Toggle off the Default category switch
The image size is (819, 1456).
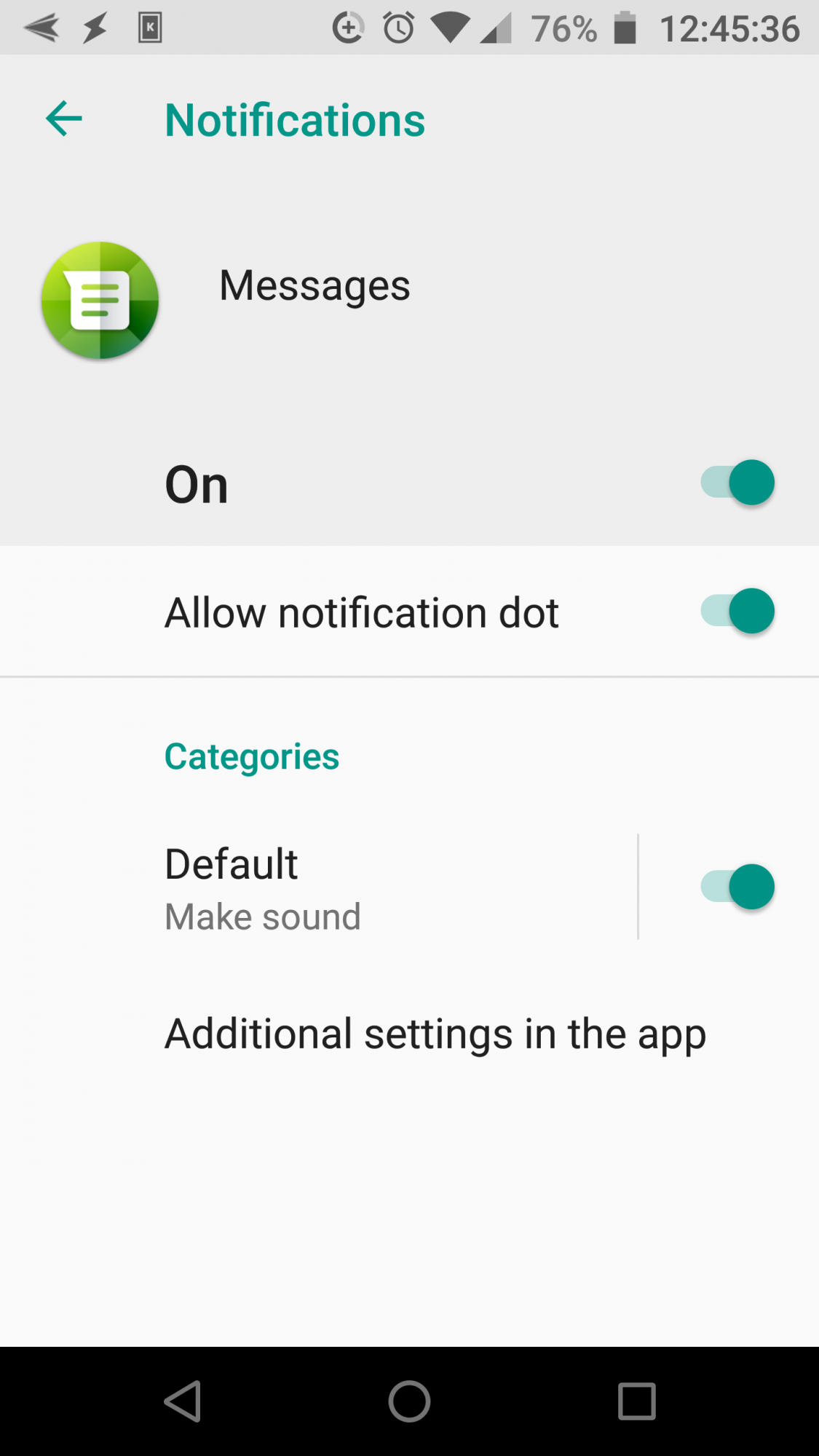[x=737, y=887]
